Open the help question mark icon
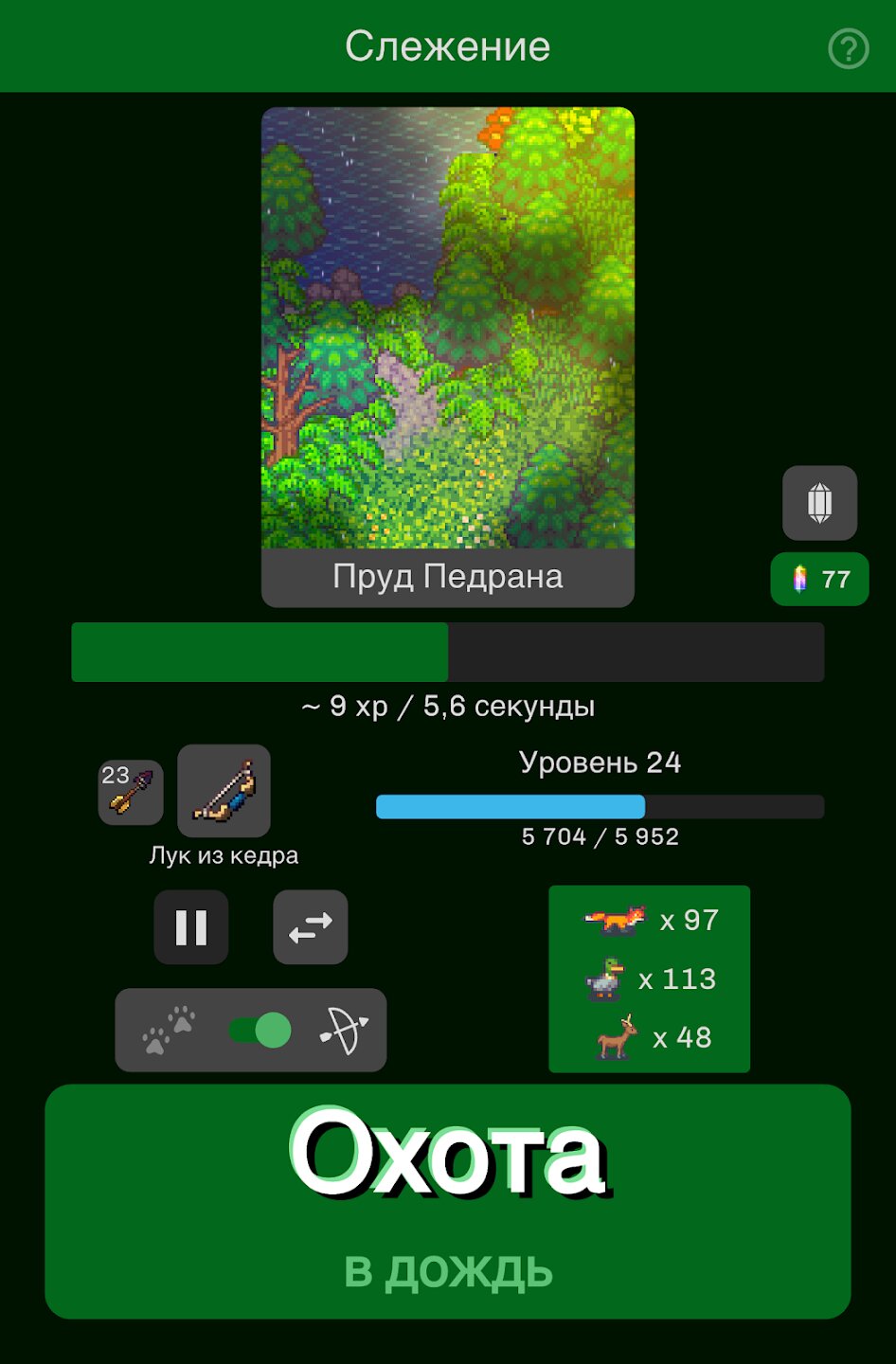The height and width of the screenshot is (1364, 896). tap(848, 47)
